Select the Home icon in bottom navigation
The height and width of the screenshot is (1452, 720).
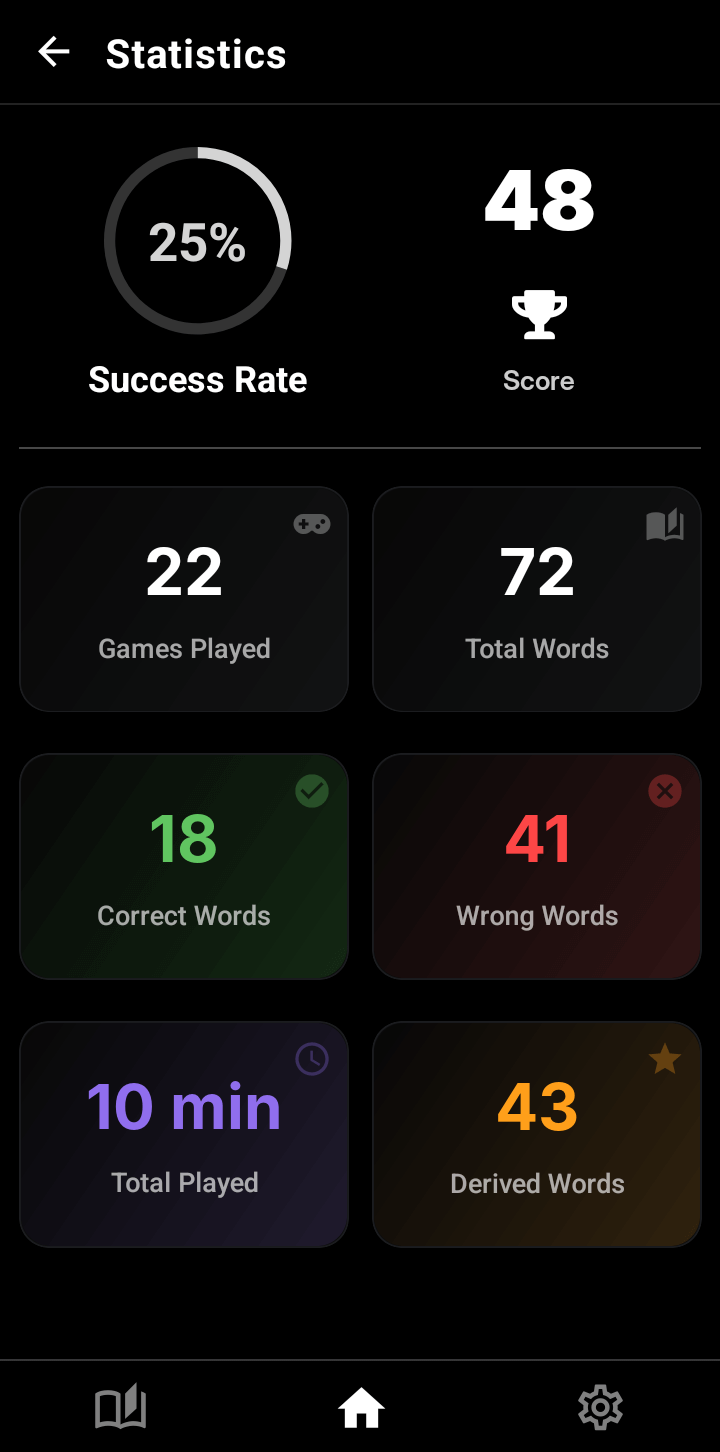click(x=360, y=1407)
